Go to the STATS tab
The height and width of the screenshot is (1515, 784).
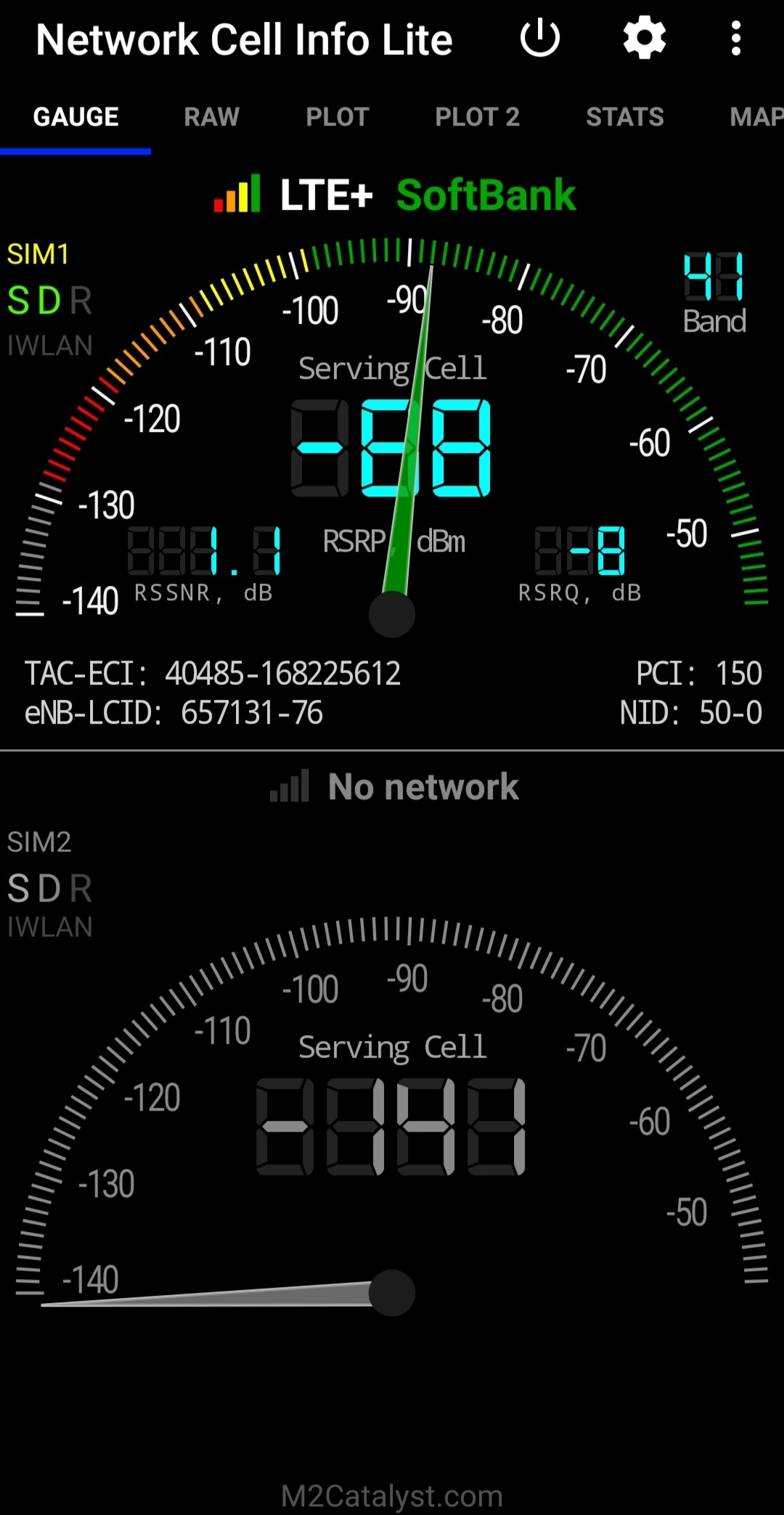pyautogui.click(x=624, y=117)
